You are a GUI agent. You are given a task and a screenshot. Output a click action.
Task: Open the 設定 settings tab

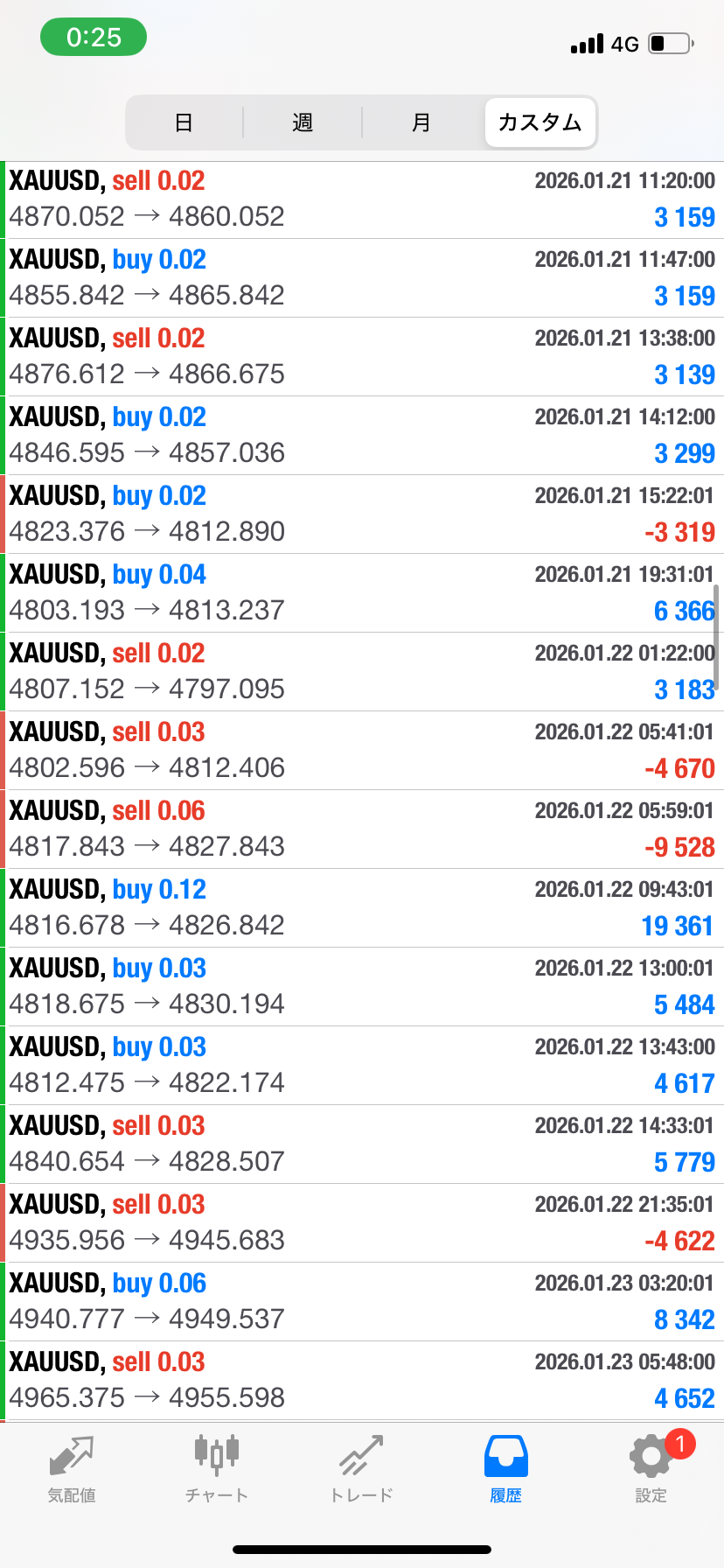651,1469
